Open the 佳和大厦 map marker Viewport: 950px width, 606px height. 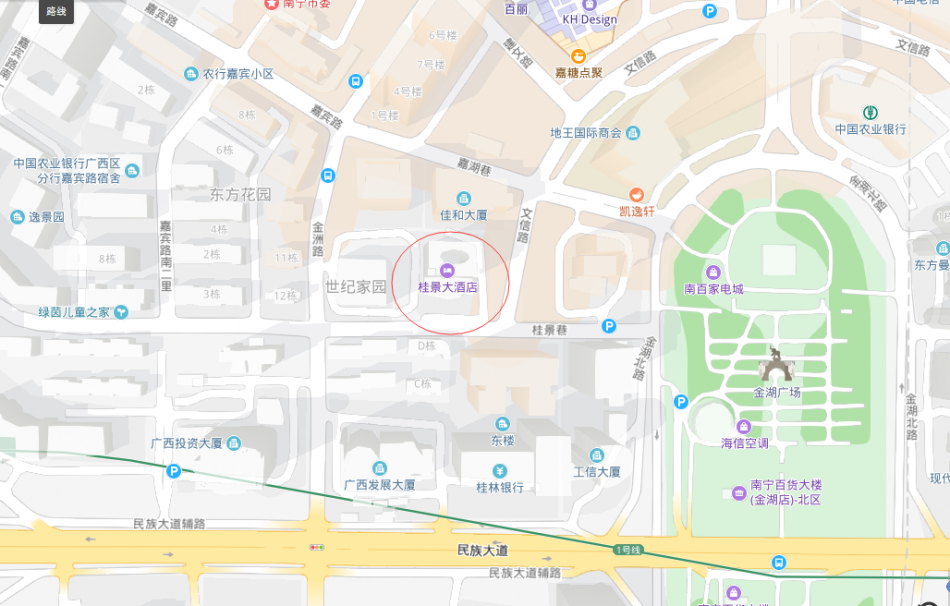click(463, 198)
